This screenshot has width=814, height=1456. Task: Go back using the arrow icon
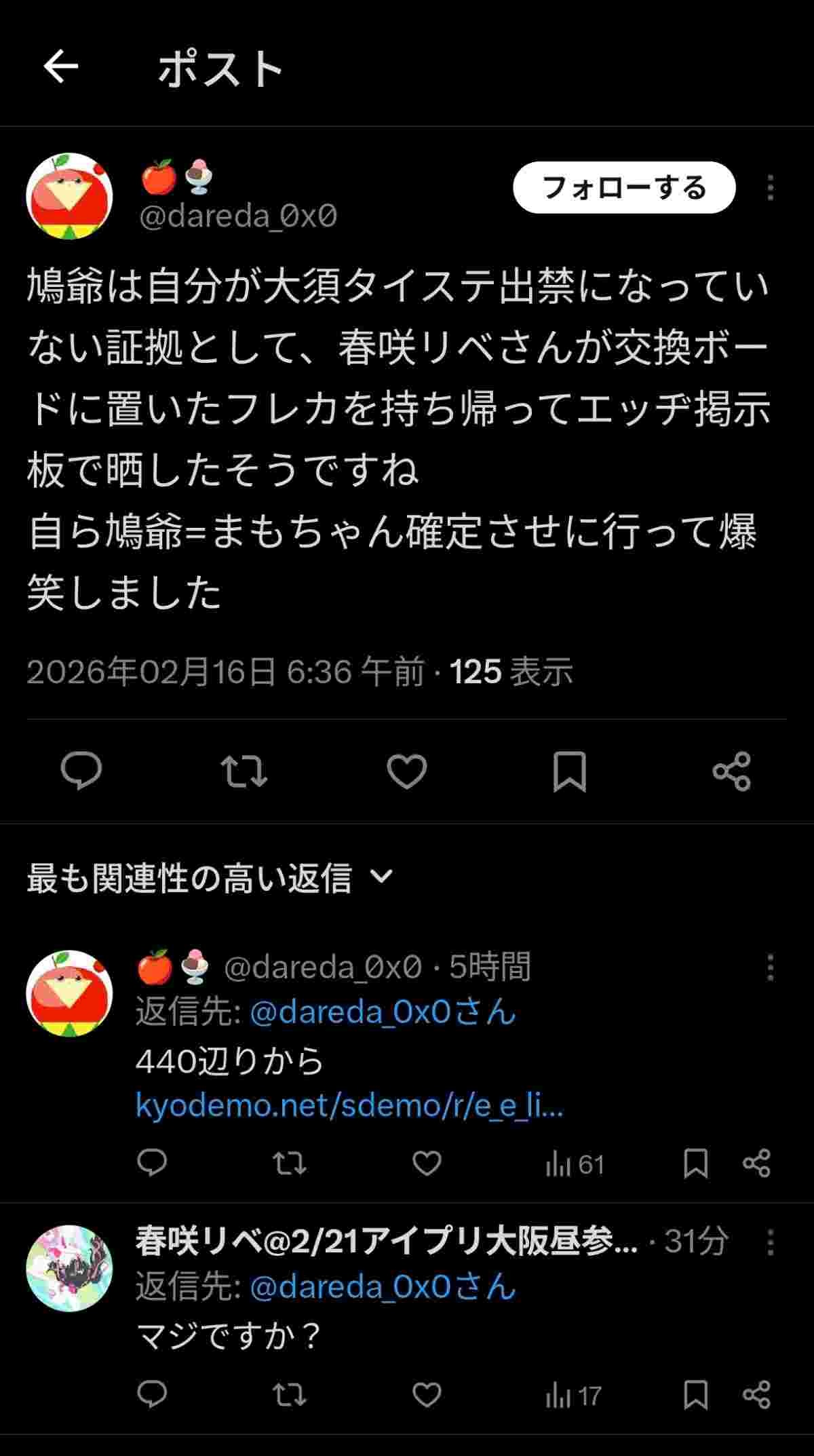click(61, 66)
